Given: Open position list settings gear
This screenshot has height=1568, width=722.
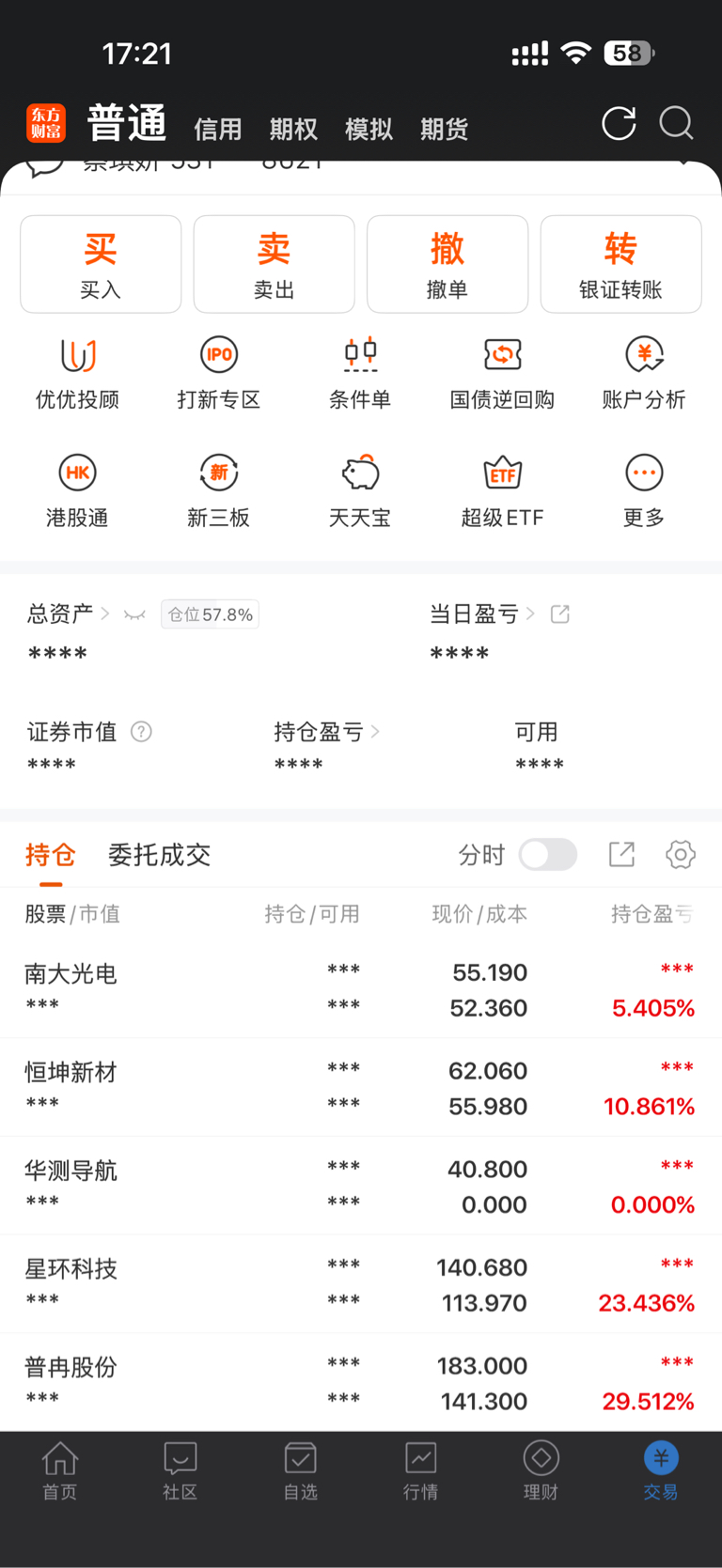Looking at the screenshot, I should click(680, 855).
